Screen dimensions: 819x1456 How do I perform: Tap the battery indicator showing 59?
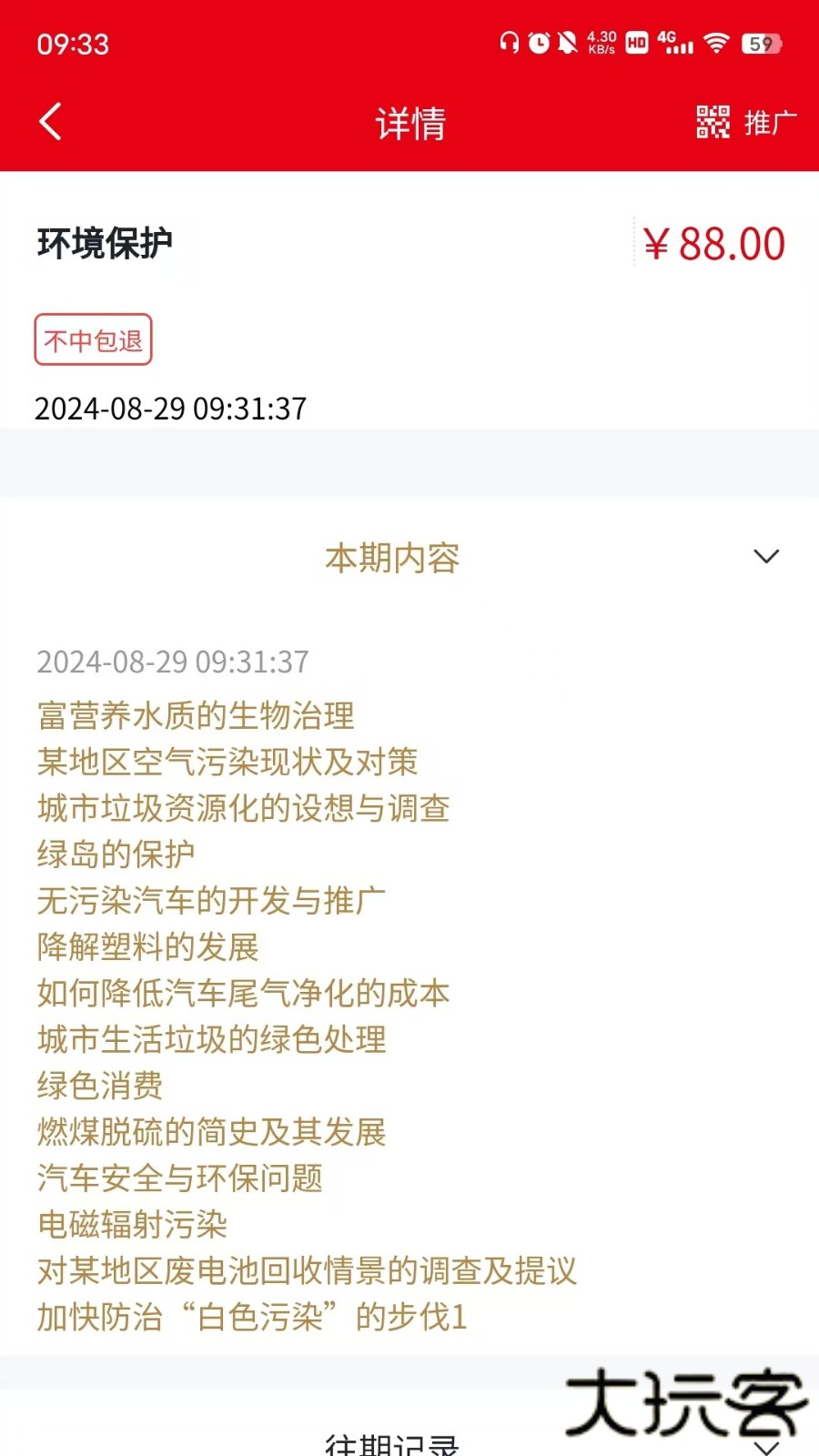(763, 44)
